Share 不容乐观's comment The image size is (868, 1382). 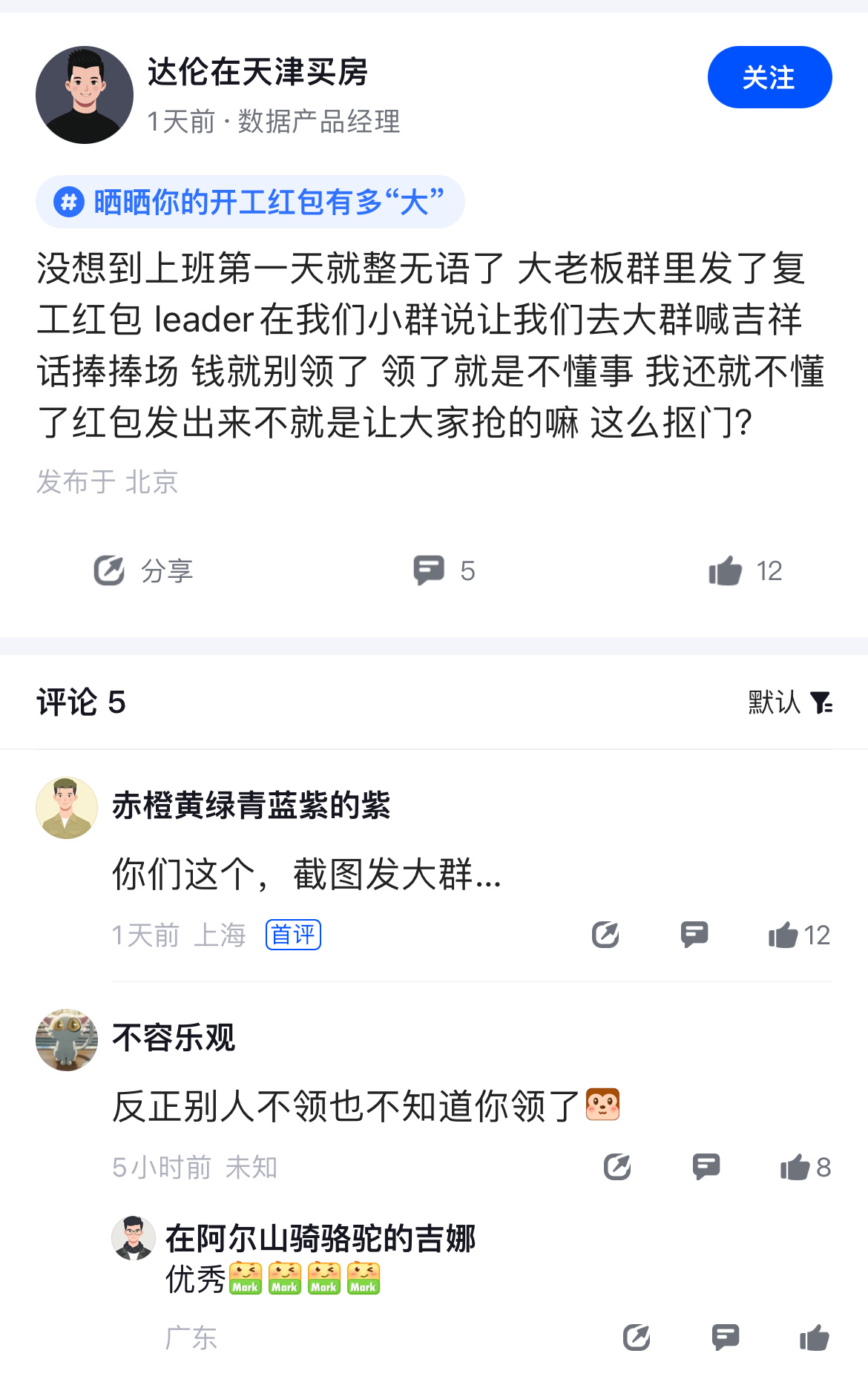click(617, 1167)
